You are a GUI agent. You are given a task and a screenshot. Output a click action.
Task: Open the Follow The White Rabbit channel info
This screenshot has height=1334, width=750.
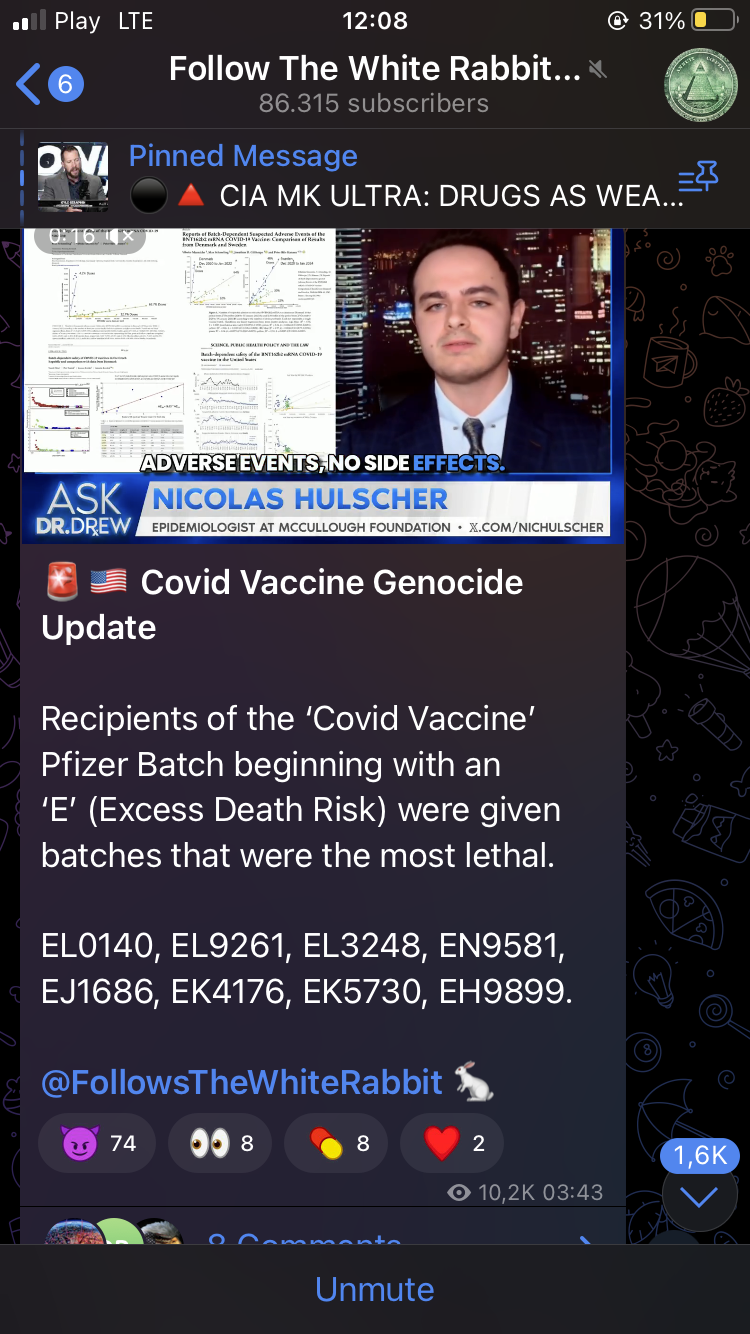pyautogui.click(x=374, y=84)
